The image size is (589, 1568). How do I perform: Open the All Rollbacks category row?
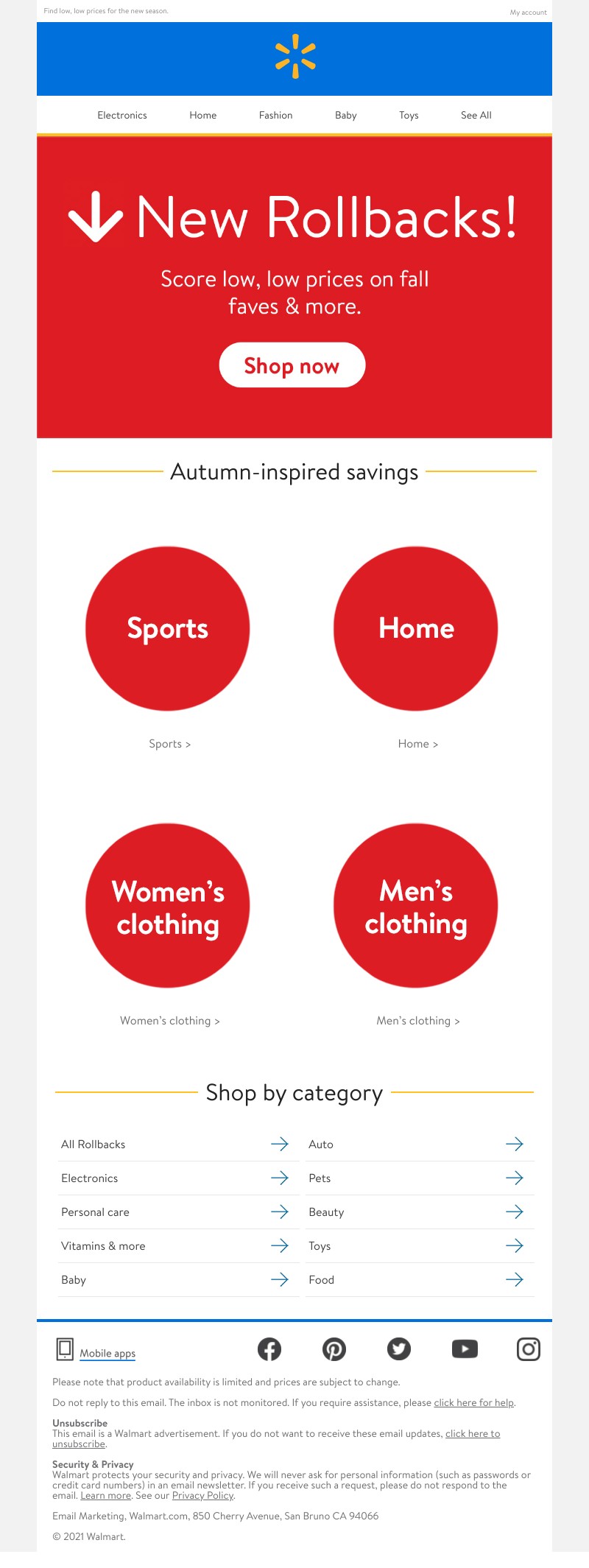[174, 1145]
